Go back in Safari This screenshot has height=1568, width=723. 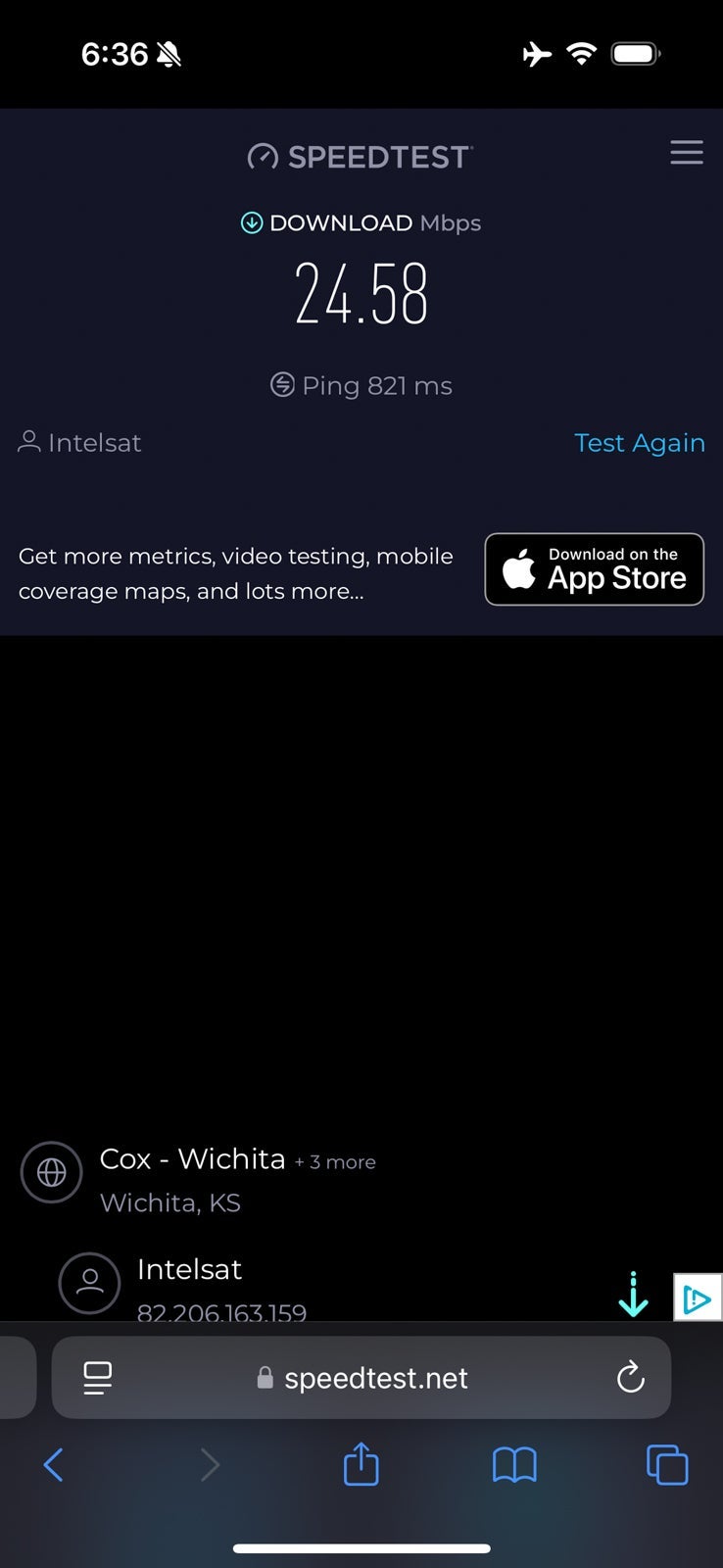[54, 1465]
